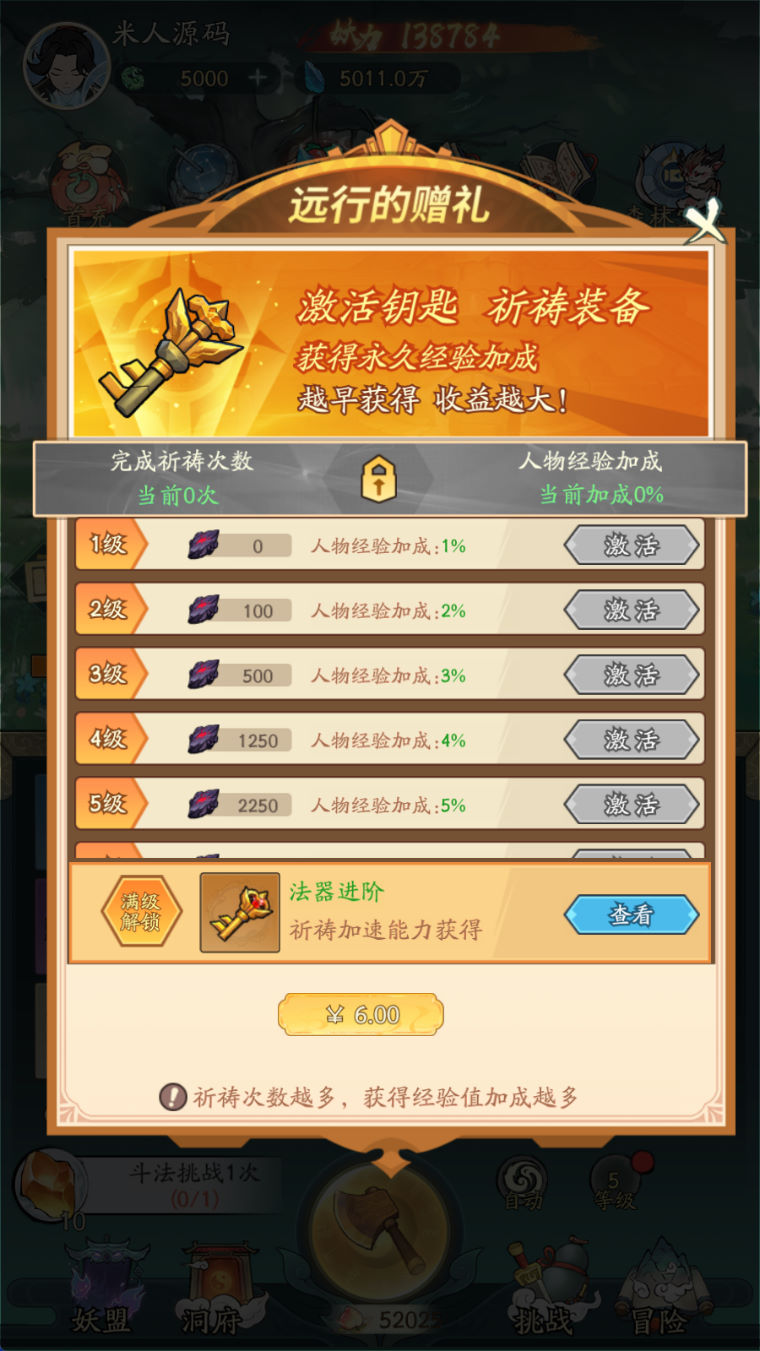Activate the 5级 experience bonus
The height and width of the screenshot is (1351, 760).
pyautogui.click(x=631, y=805)
